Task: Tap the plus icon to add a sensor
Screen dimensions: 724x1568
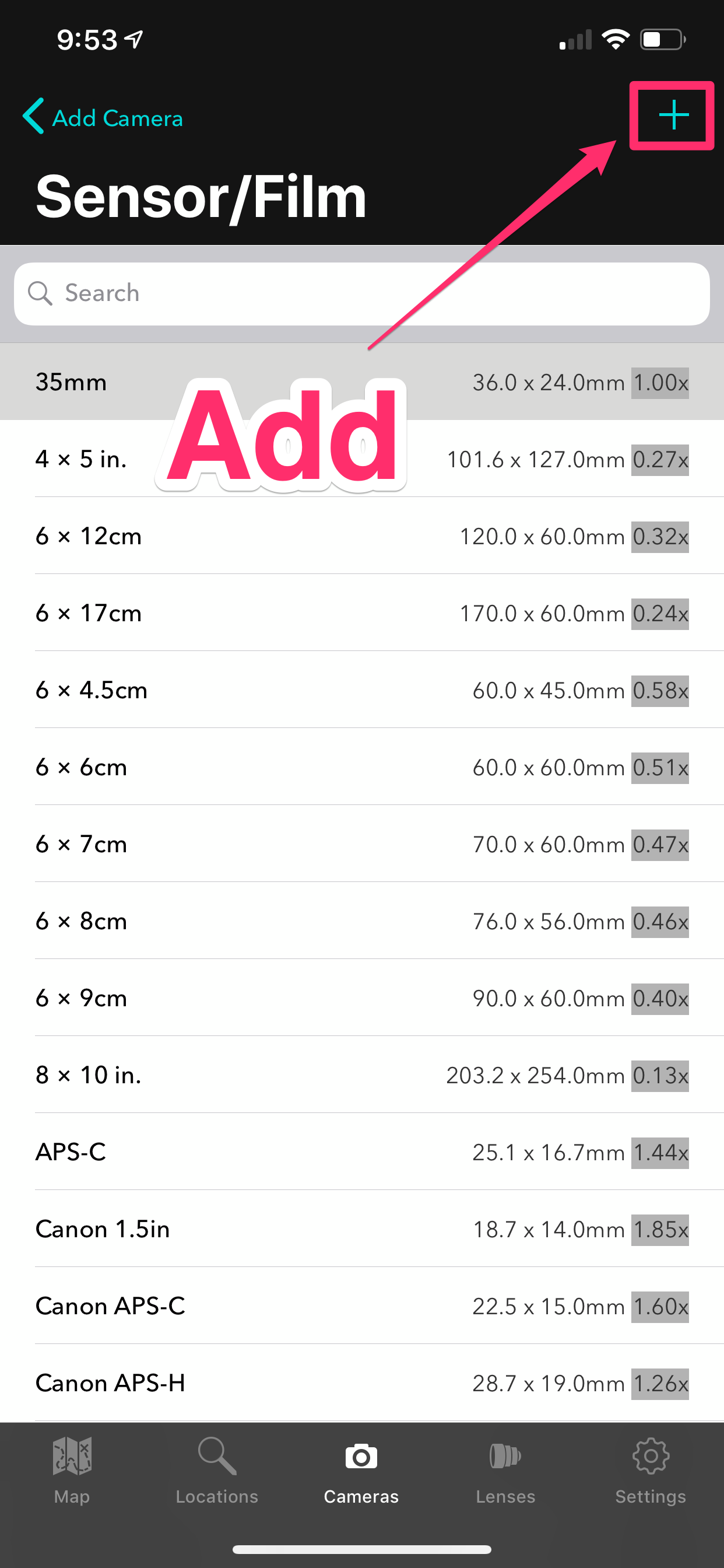Action: pos(673,116)
